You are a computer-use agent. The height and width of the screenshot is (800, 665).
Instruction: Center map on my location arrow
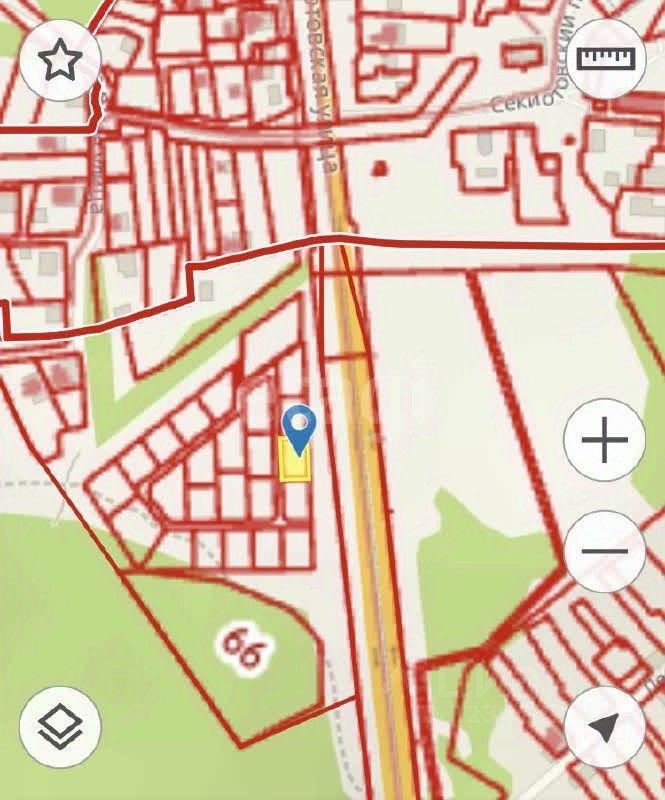(604, 727)
